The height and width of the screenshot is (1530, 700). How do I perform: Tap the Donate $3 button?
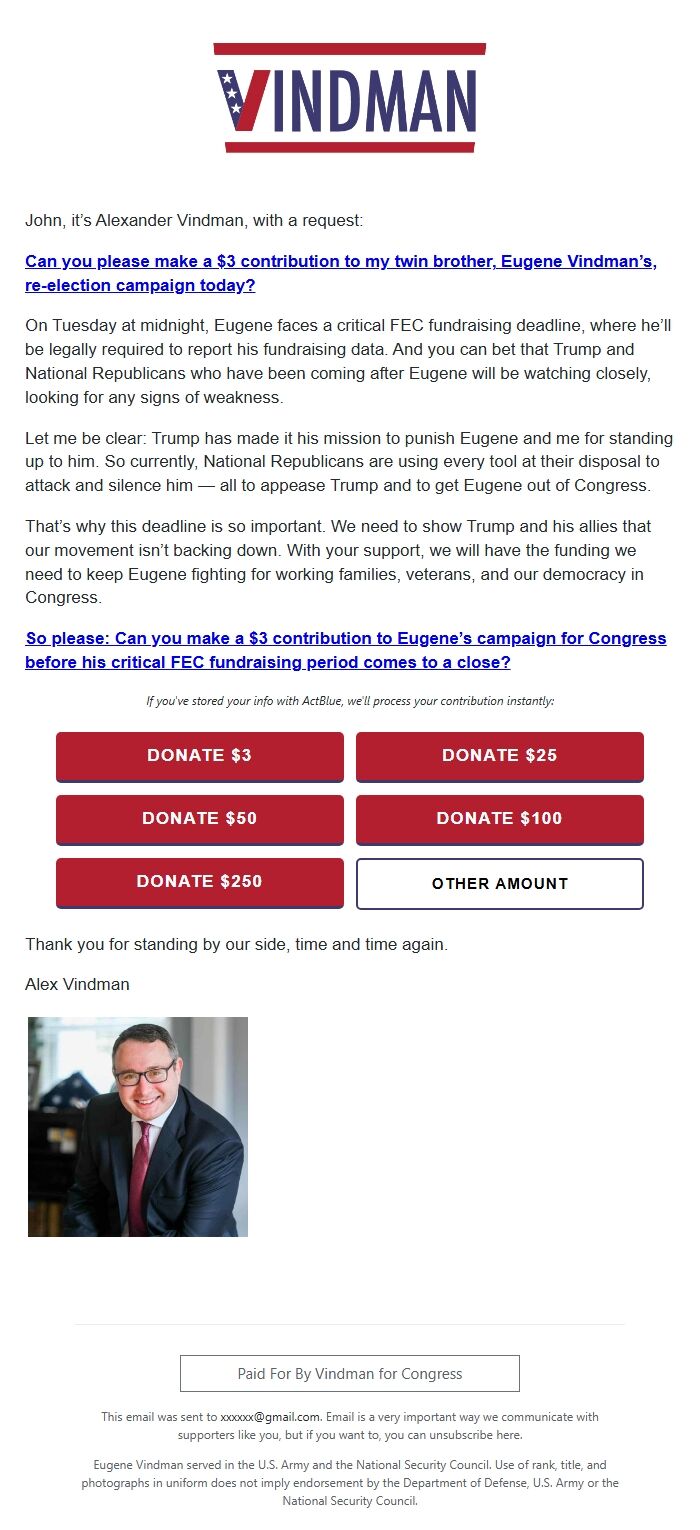200,756
